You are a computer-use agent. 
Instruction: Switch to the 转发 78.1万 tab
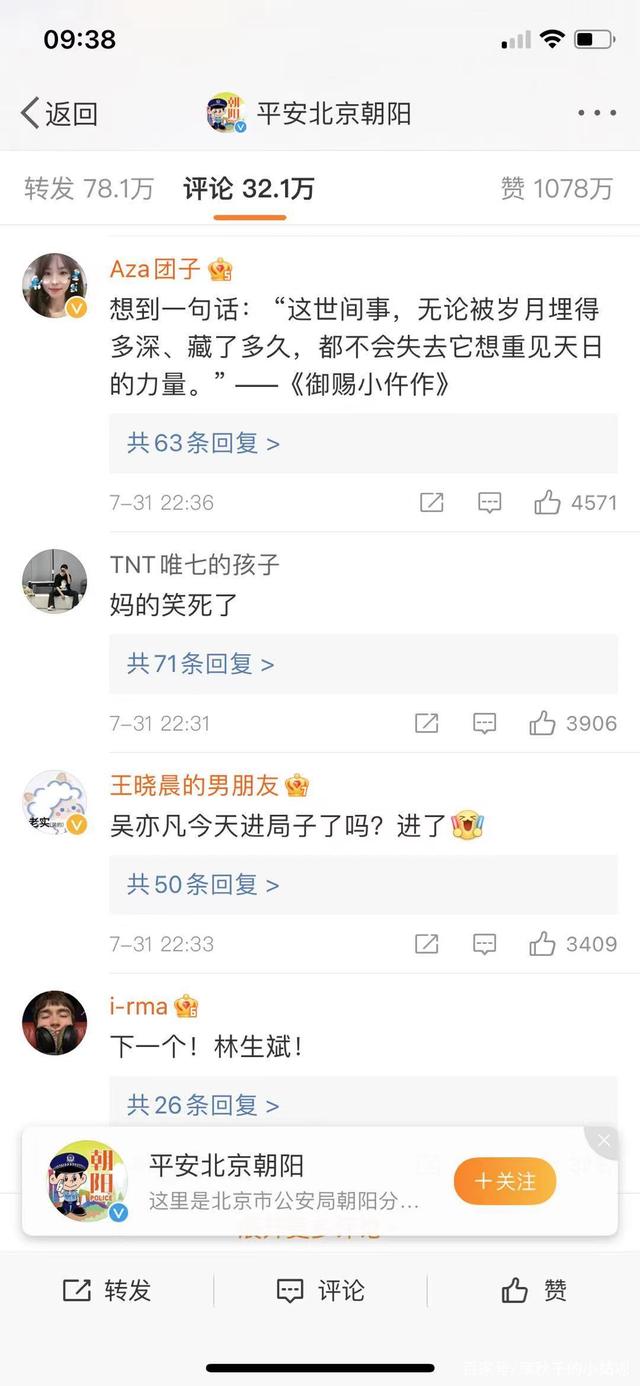click(89, 188)
